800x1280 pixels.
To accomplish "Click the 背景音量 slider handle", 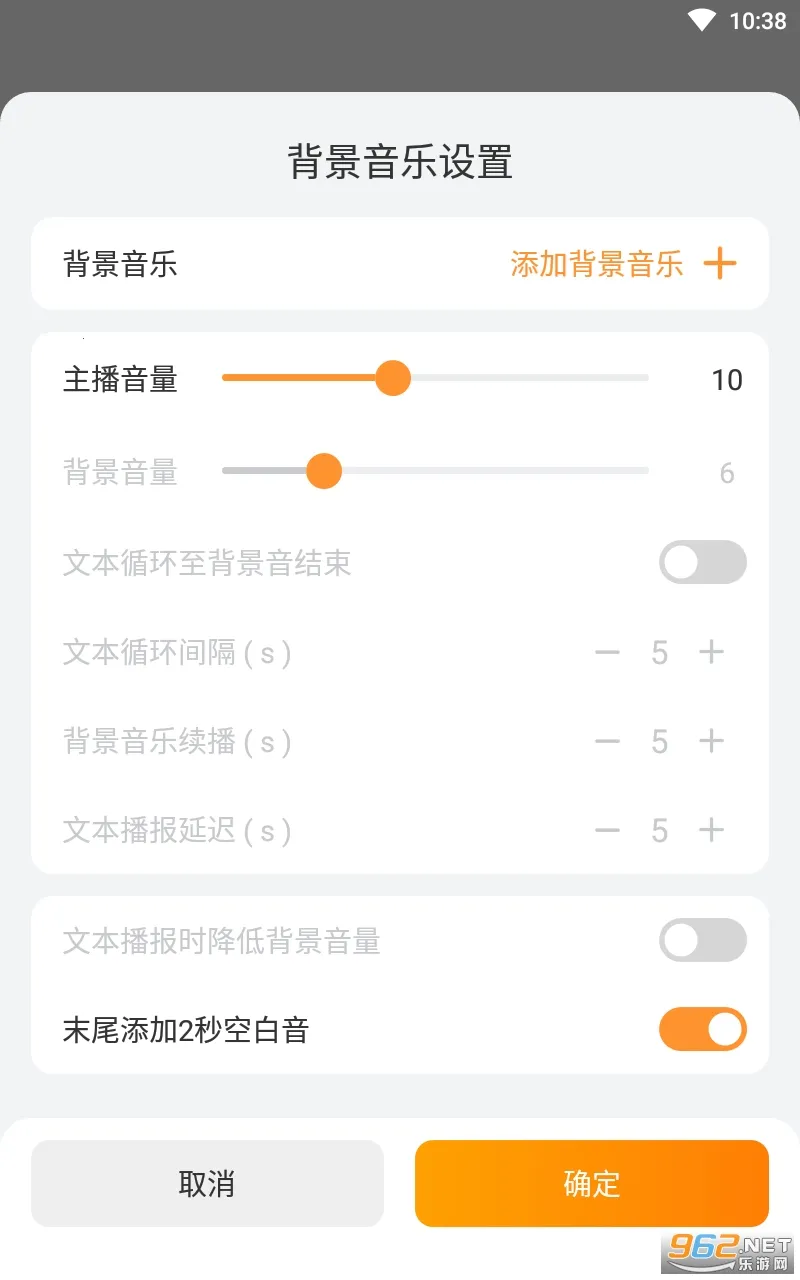I will 324,470.
